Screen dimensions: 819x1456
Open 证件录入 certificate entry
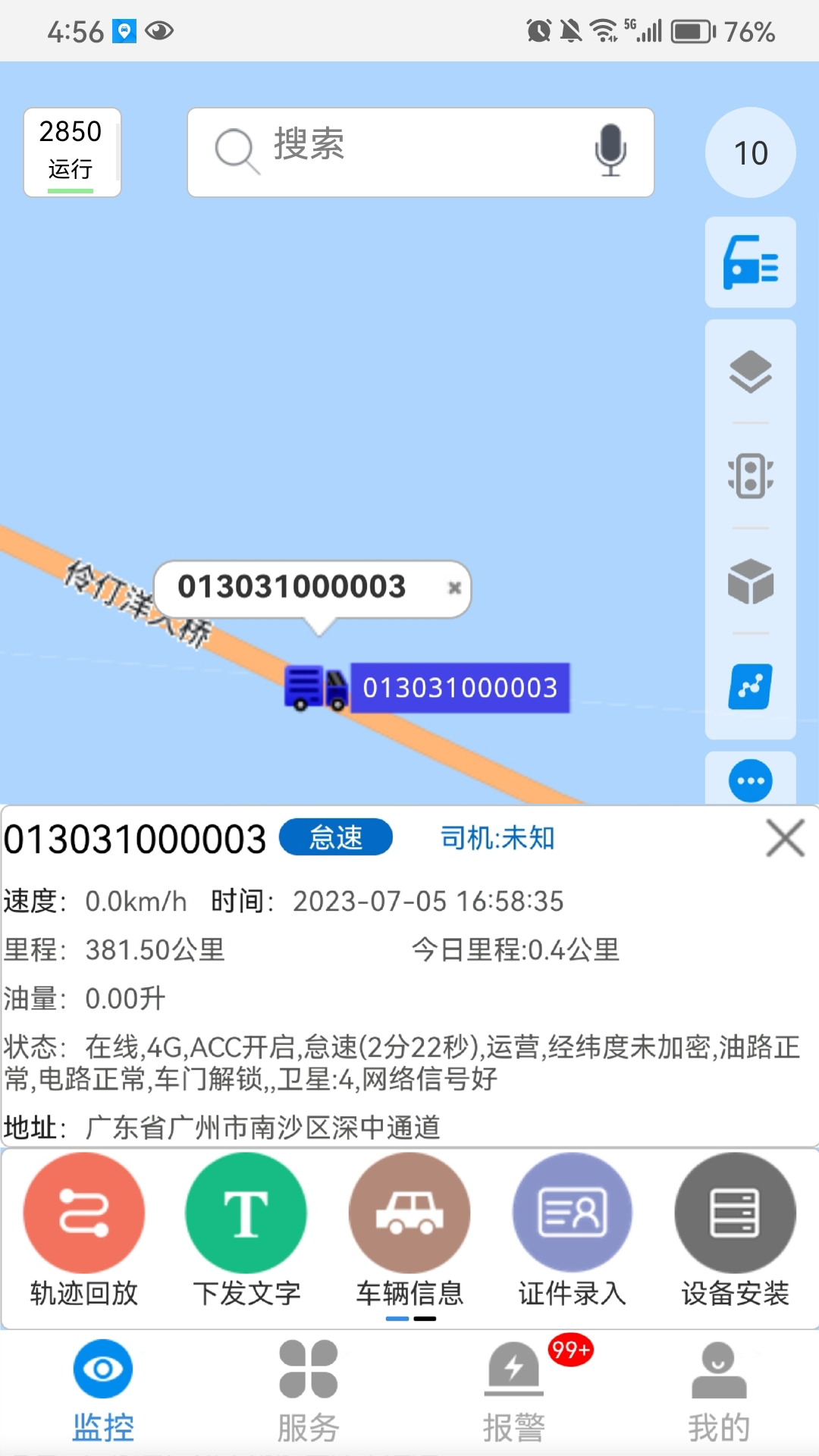click(x=572, y=1213)
